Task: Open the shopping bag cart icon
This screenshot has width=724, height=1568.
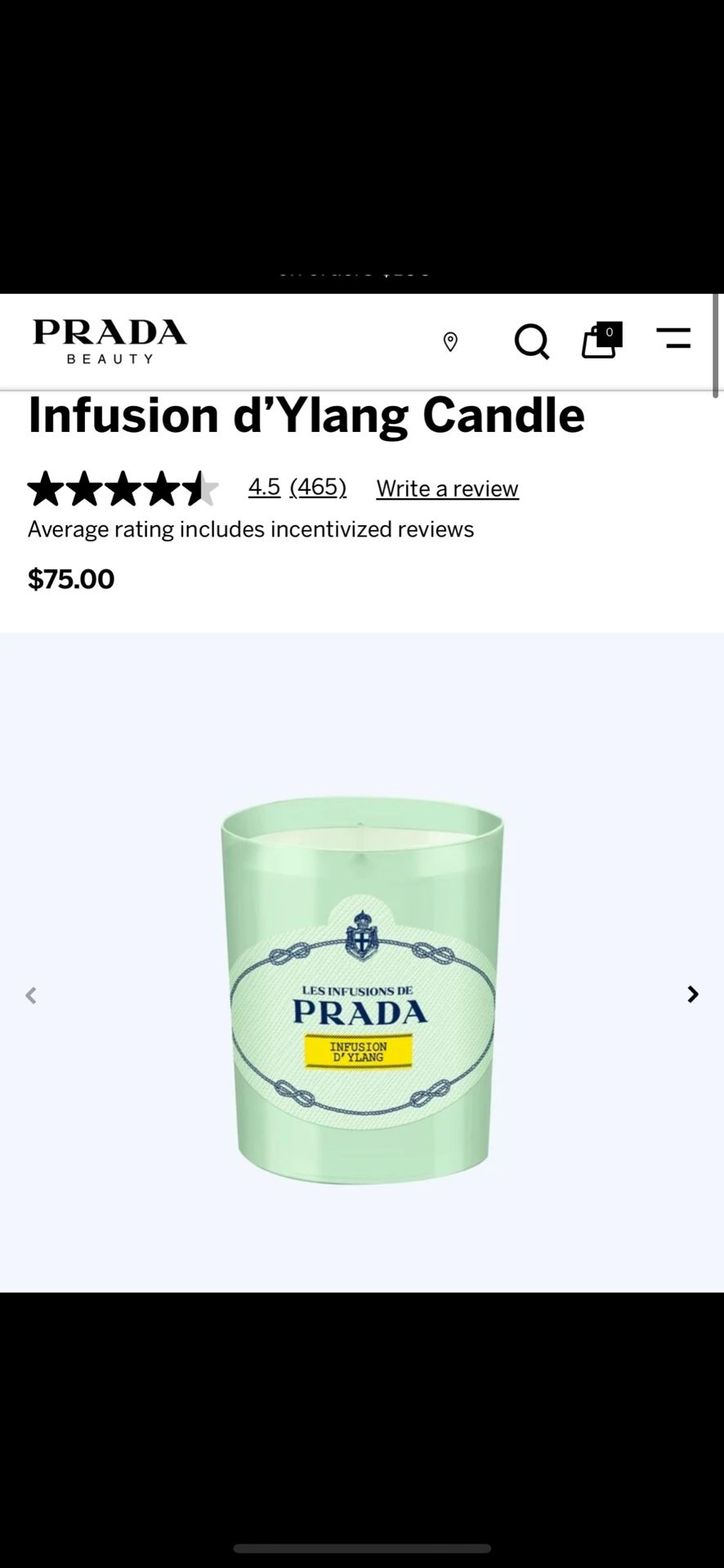Action: pos(599,343)
